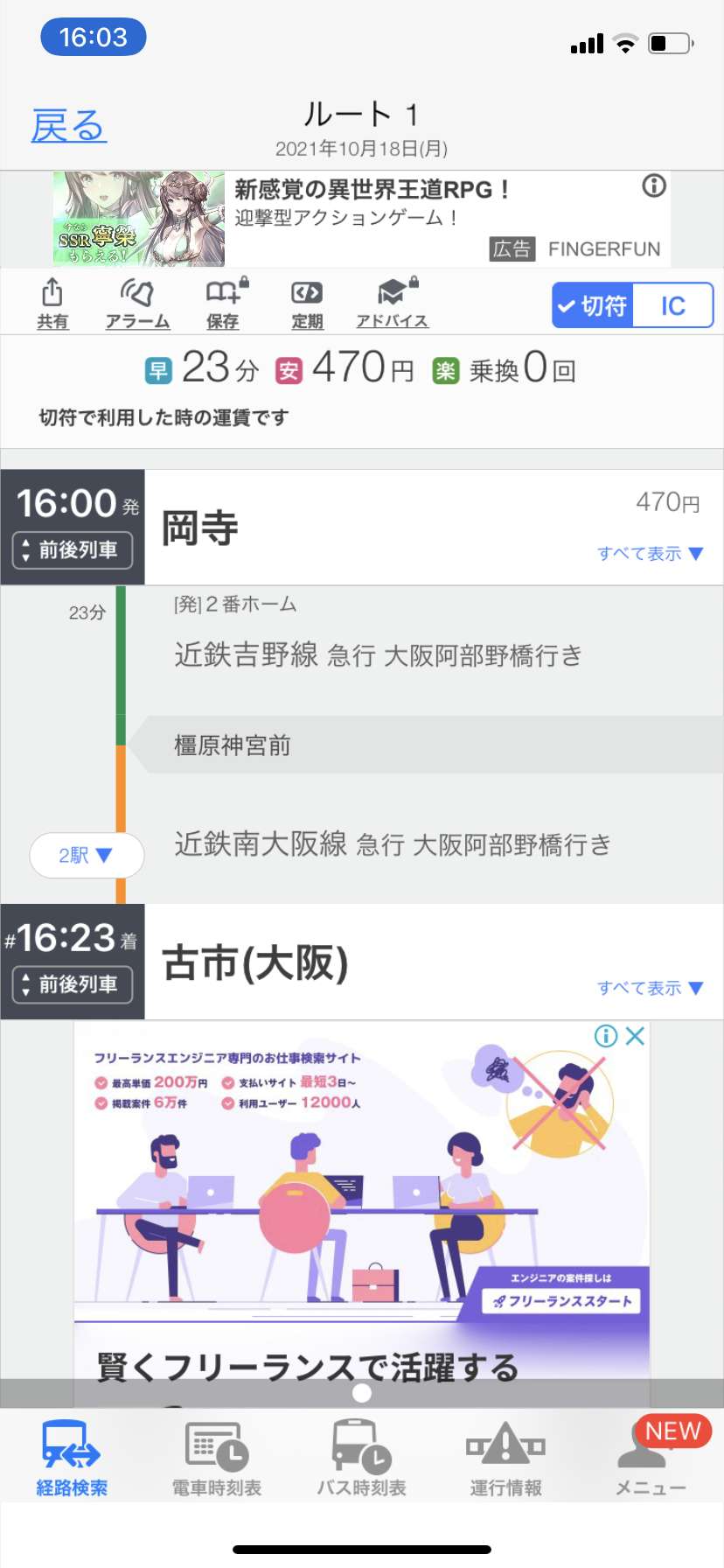The width and height of the screenshot is (724, 1568).
Task: Set an alarm with アラーム
Action: tap(137, 304)
